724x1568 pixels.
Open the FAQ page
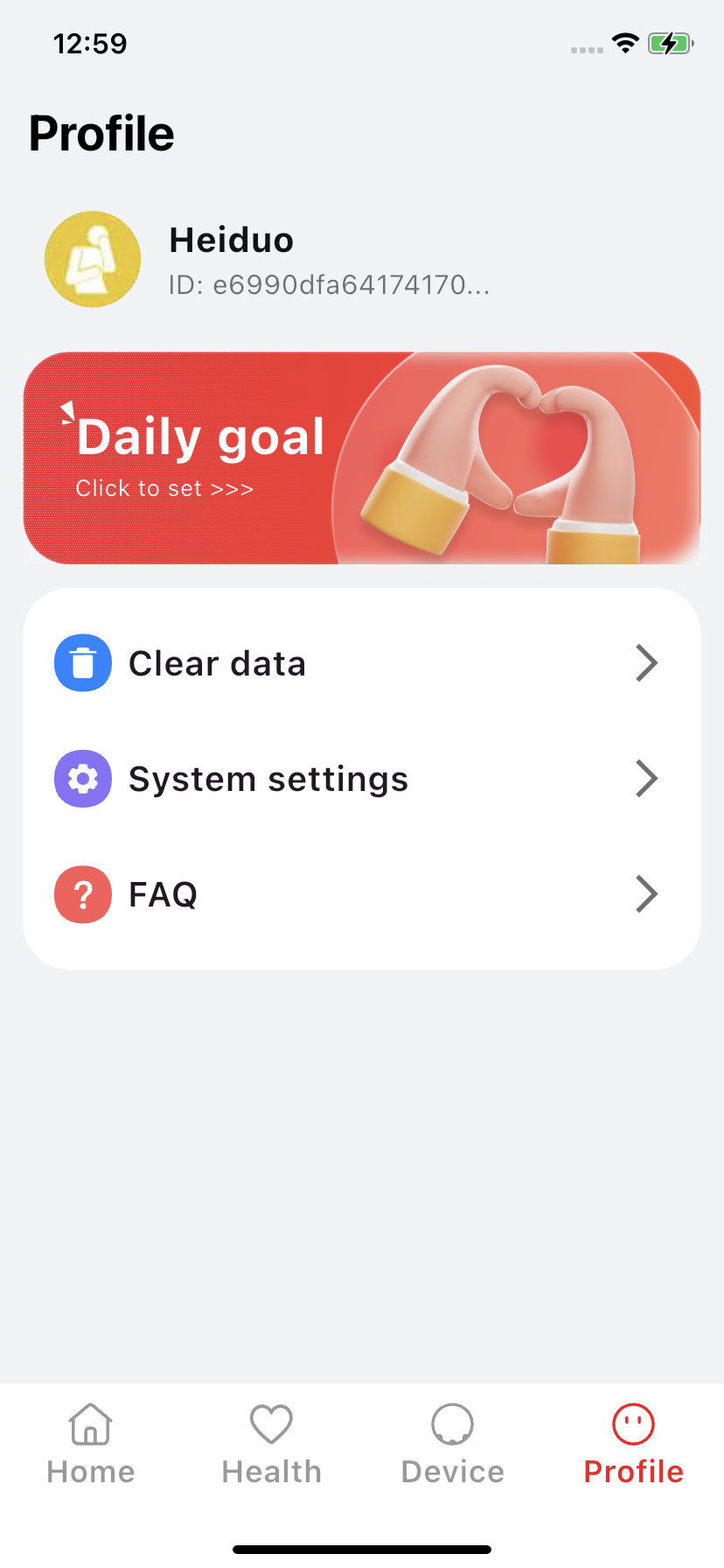(361, 894)
